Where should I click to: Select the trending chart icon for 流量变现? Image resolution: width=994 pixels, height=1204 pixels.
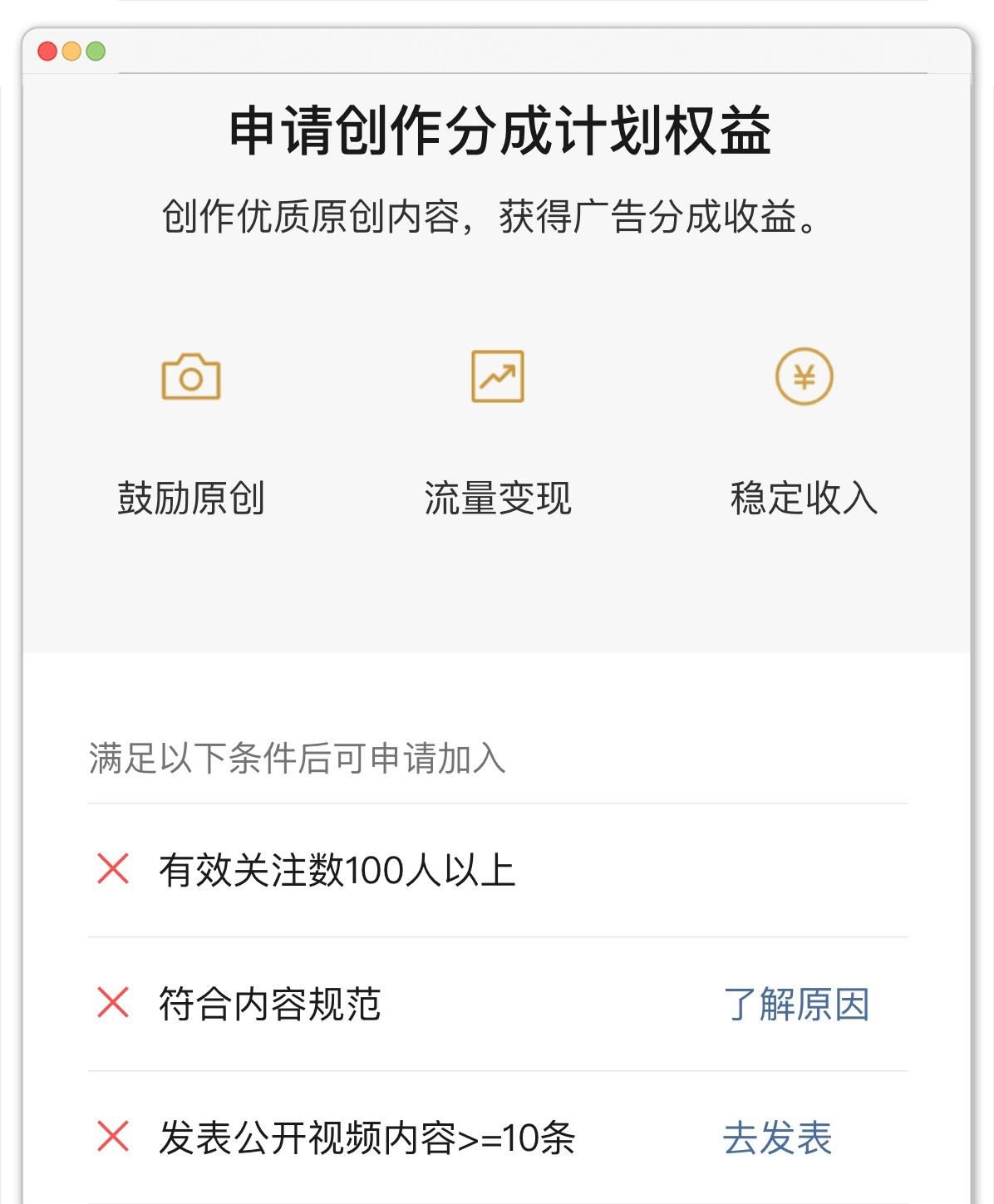[497, 376]
